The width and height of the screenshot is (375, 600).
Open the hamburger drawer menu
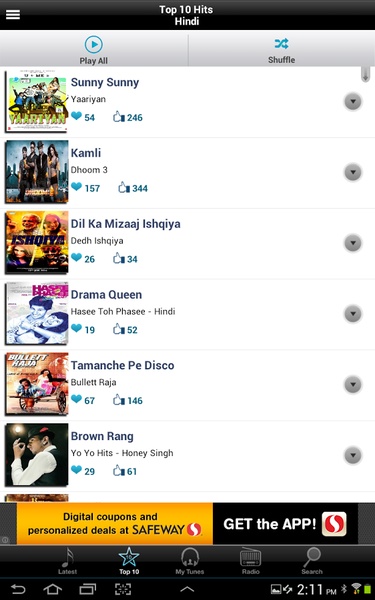tap(13, 15)
